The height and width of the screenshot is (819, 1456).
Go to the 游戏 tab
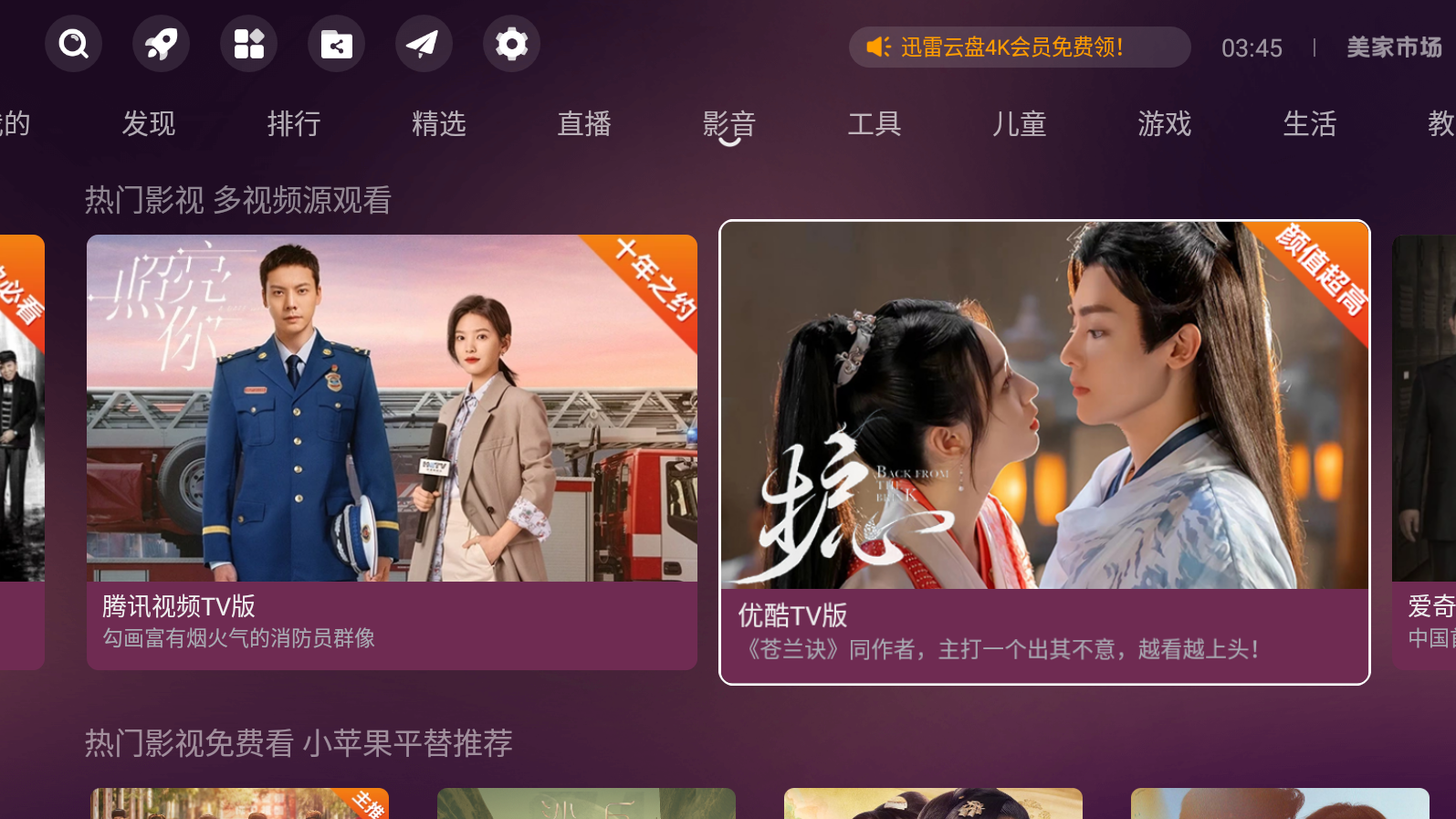1165,123
